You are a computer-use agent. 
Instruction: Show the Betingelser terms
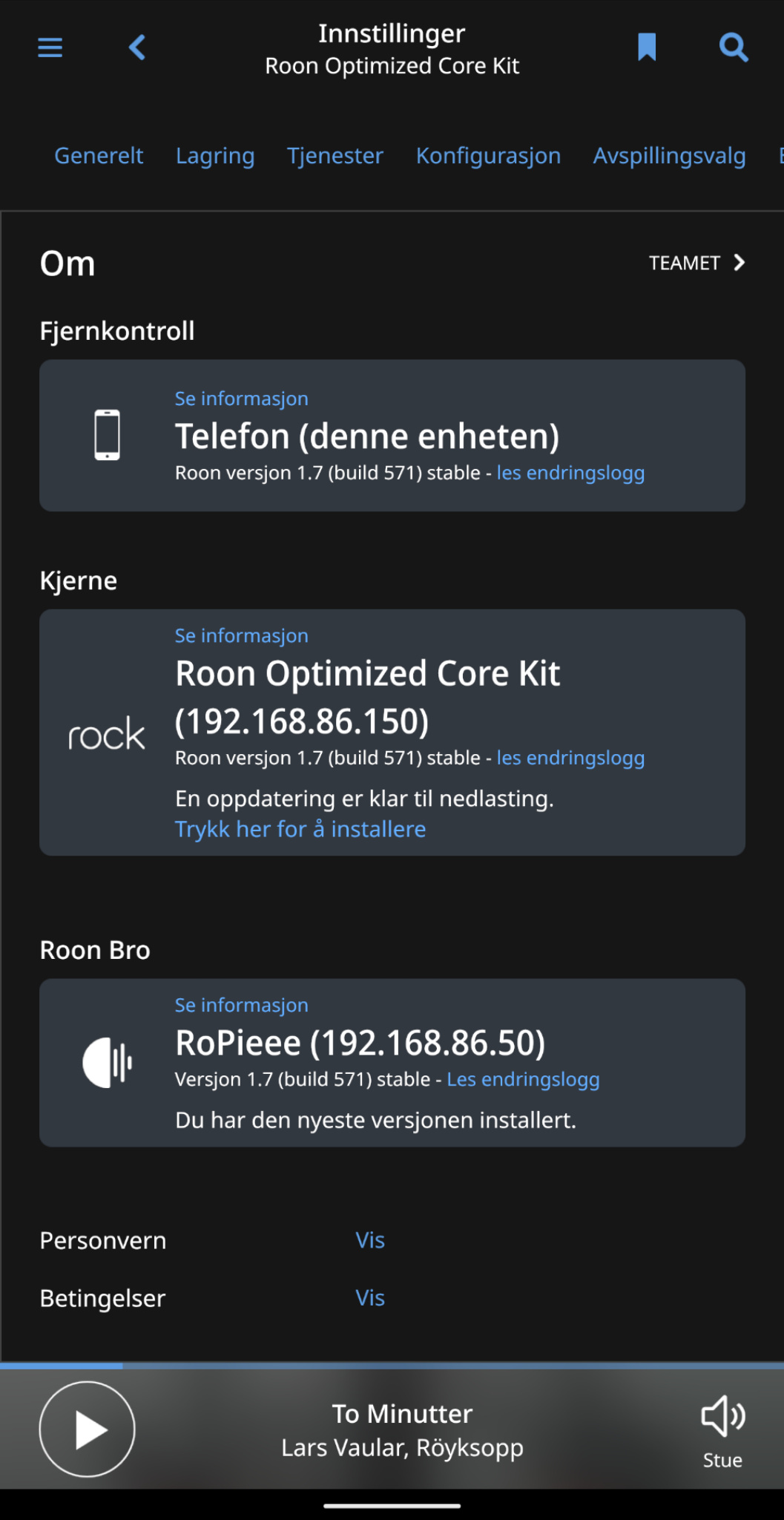click(370, 1298)
